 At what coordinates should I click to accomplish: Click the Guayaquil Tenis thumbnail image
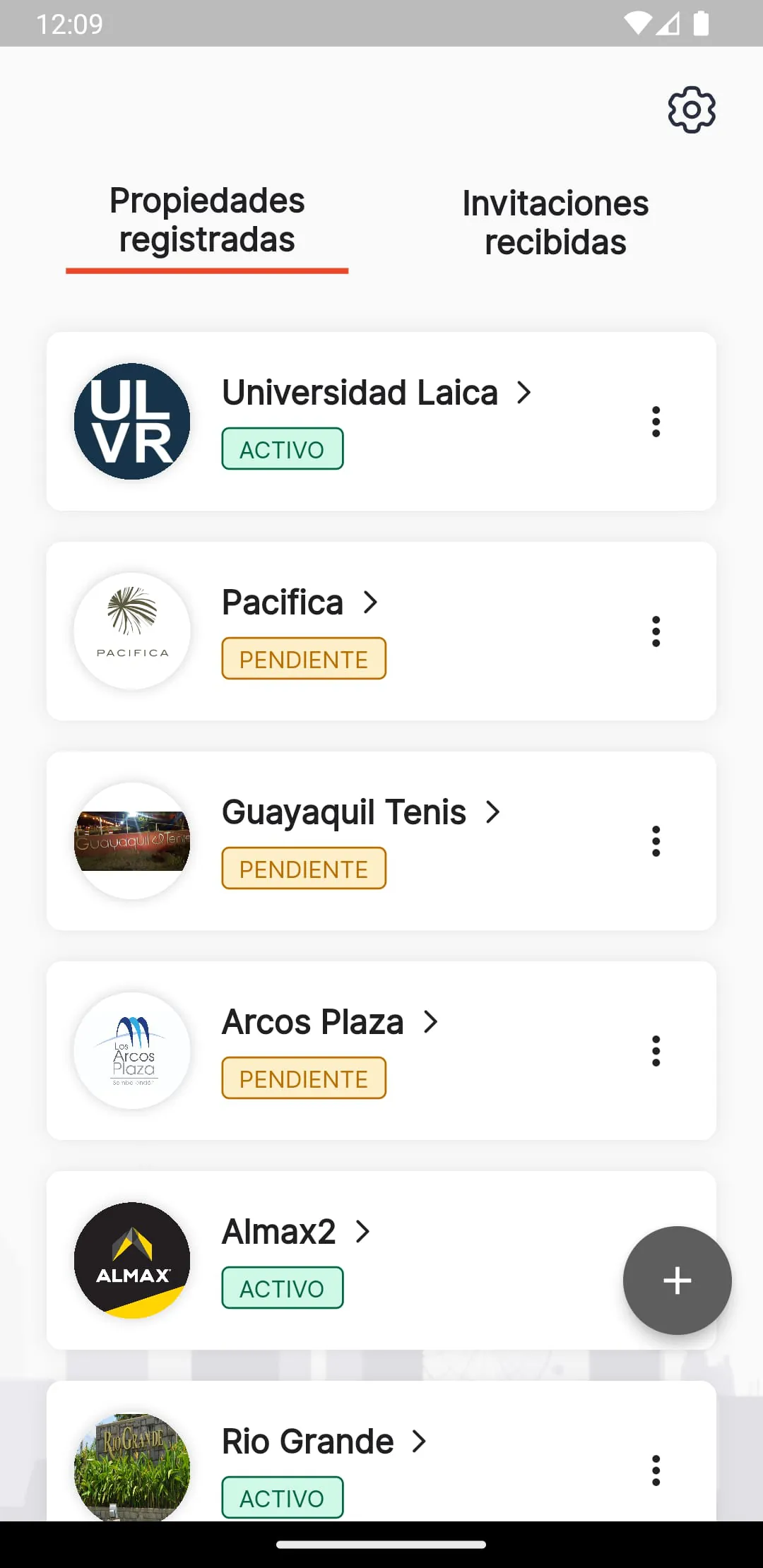[x=131, y=841]
